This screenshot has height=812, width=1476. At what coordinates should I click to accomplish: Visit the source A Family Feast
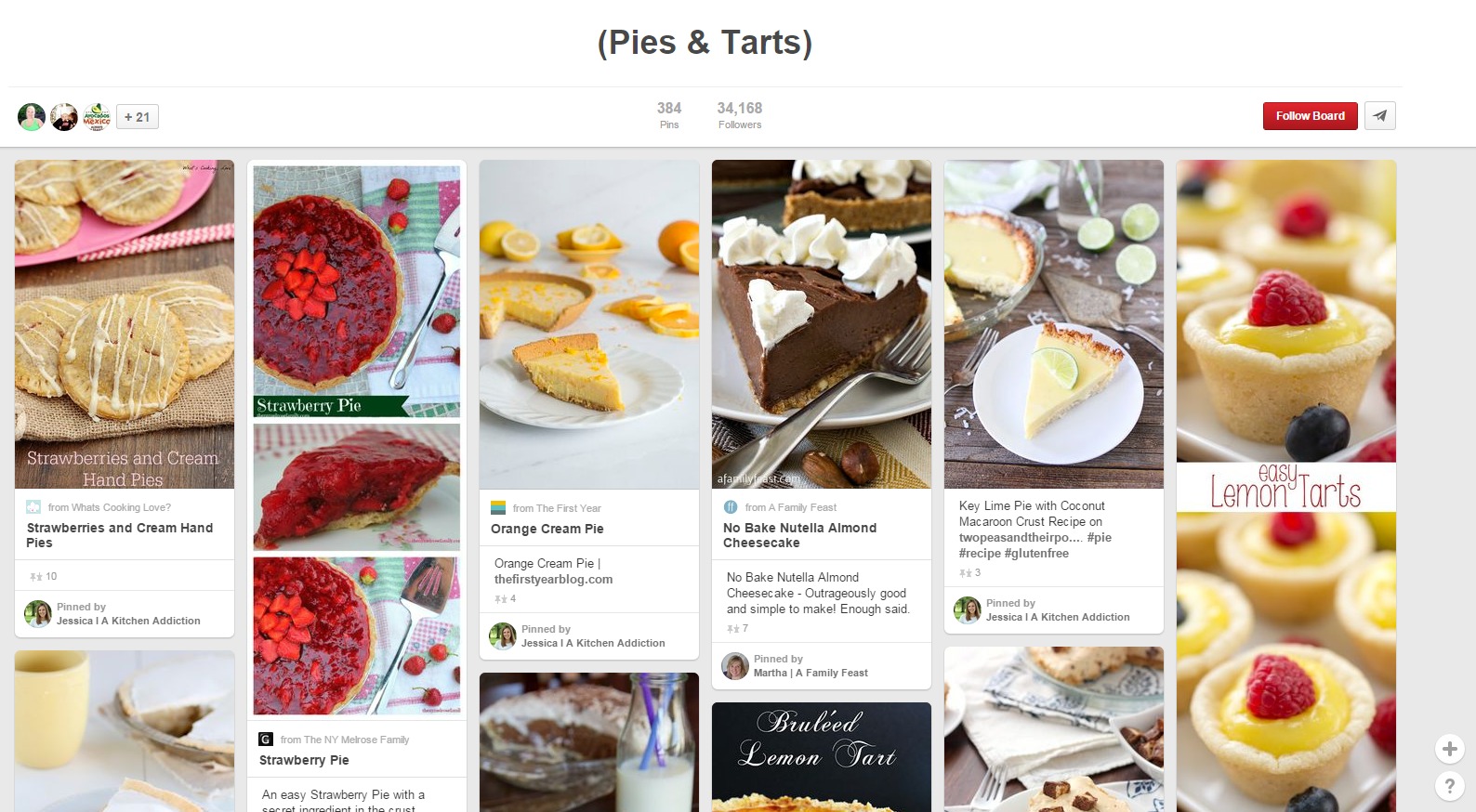point(790,507)
